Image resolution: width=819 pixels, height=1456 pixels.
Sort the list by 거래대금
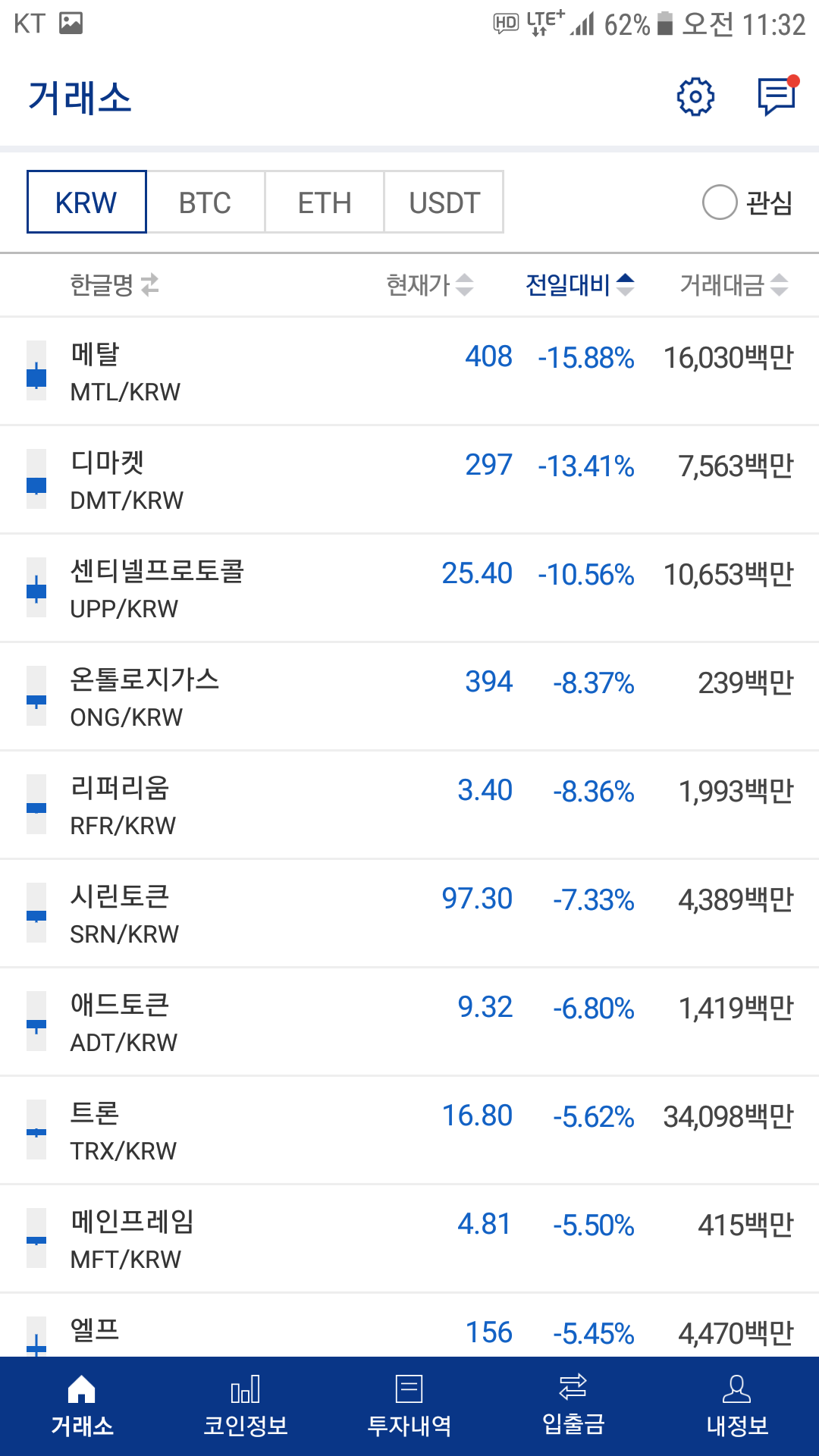[734, 285]
